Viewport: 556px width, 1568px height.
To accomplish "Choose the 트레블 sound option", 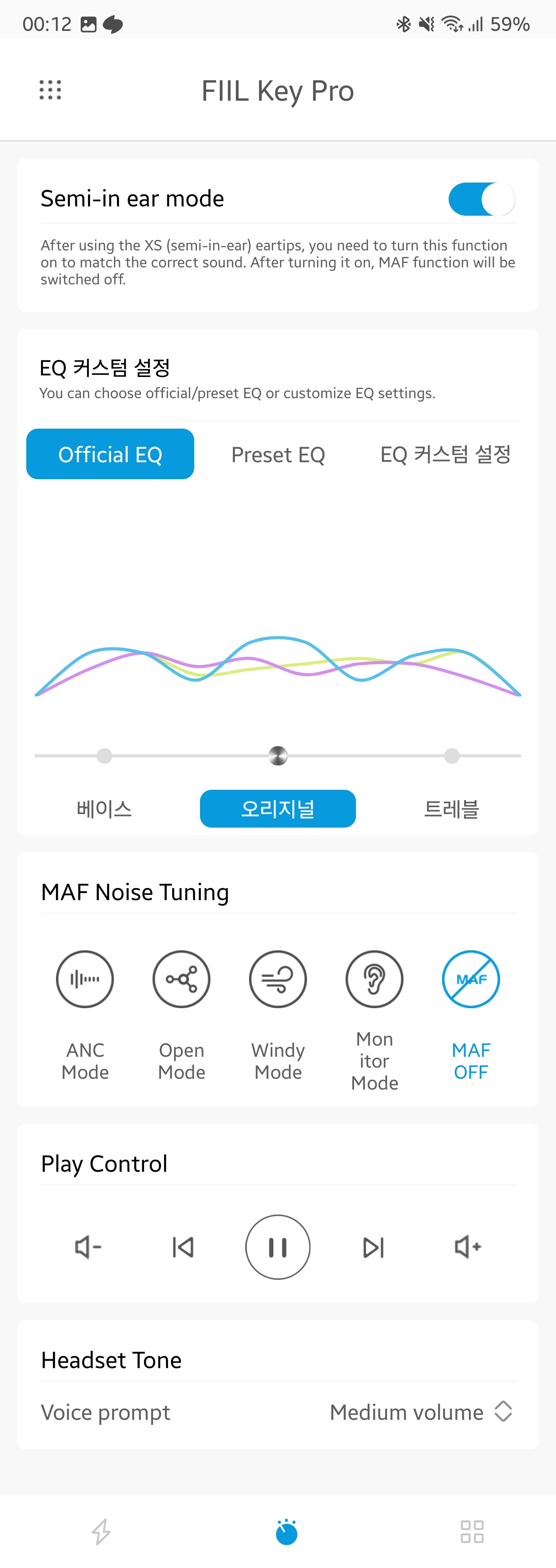I will pyautogui.click(x=451, y=809).
